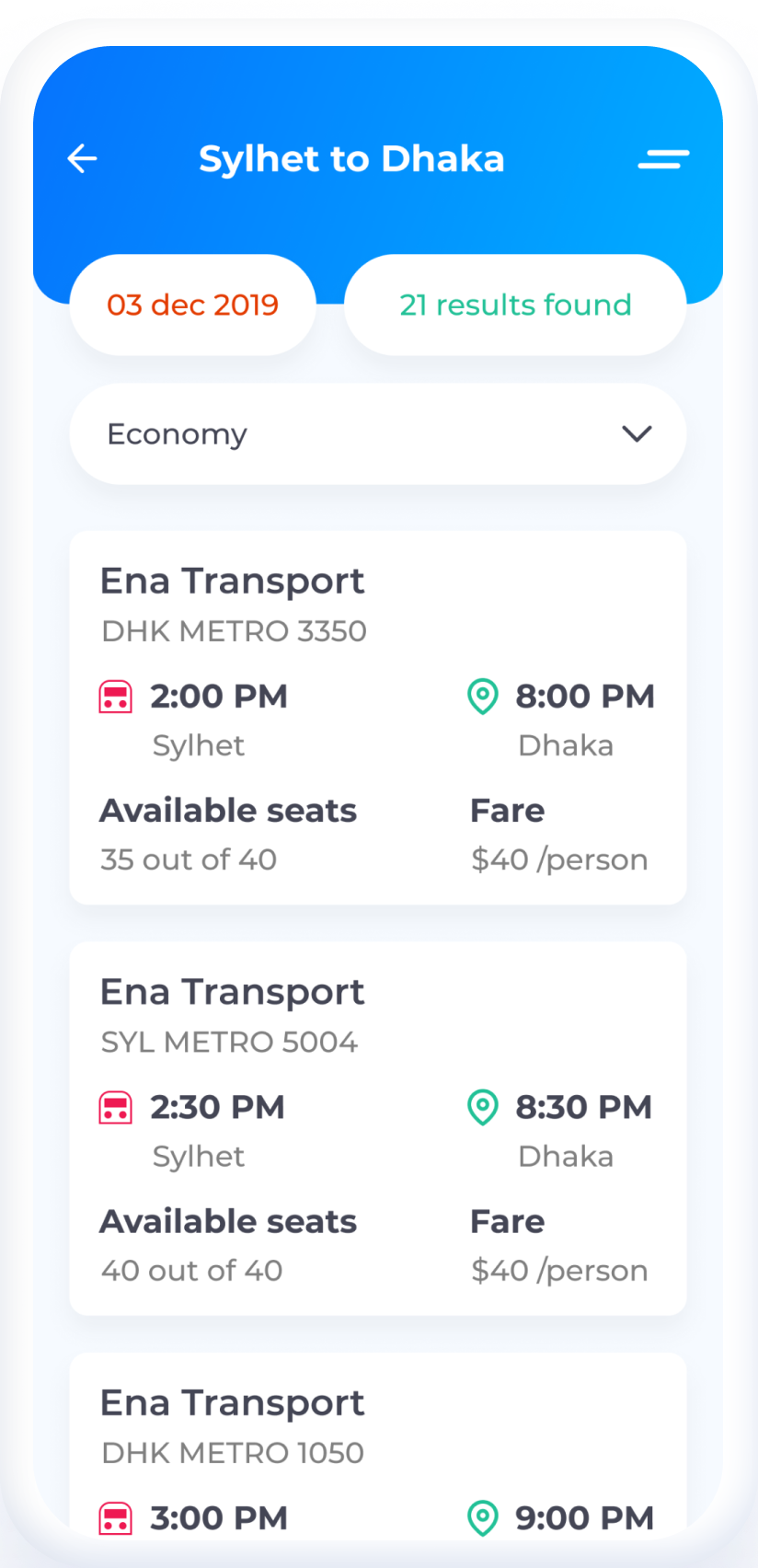
Task: Click the green destination pin beside 8:00 PM
Action: [482, 697]
